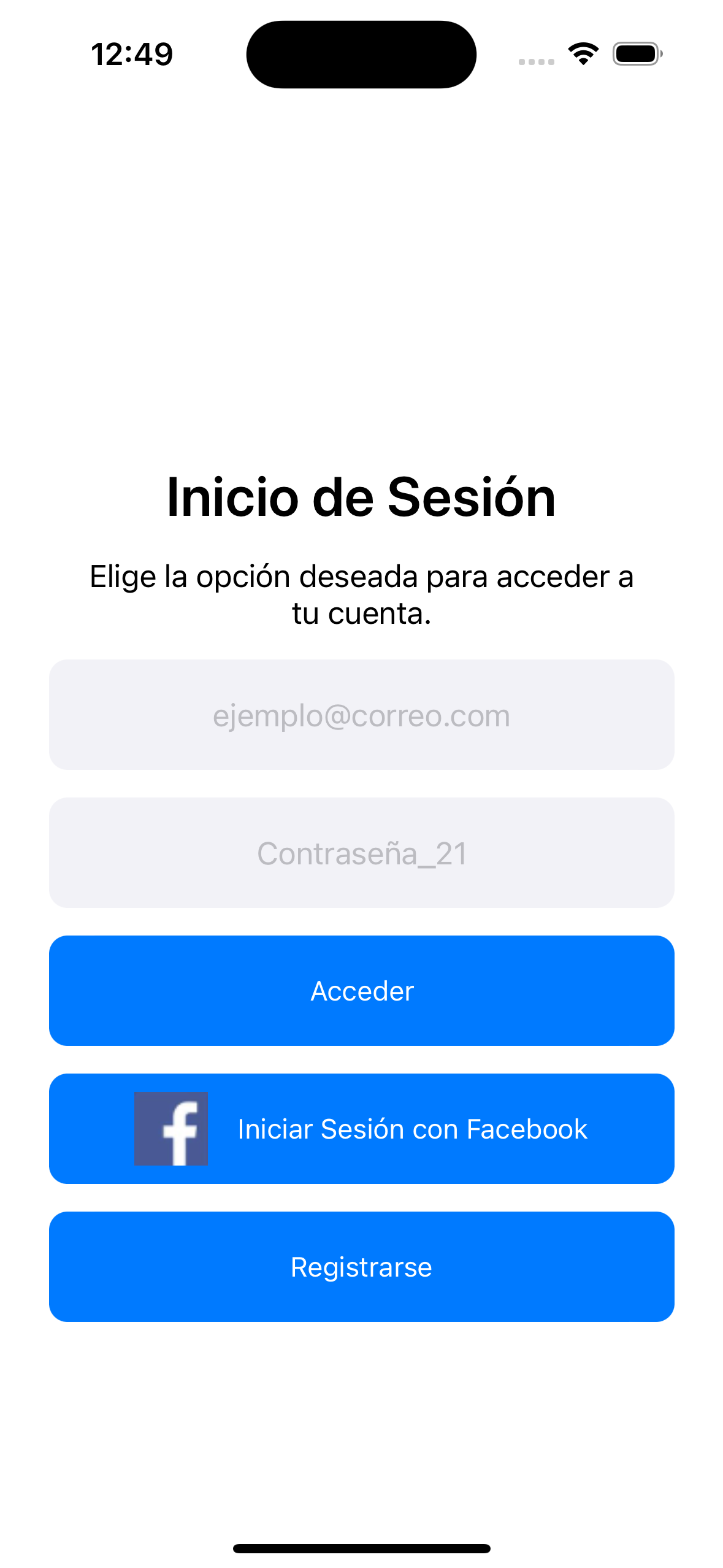Tap the email field ejemplo@correo.com

[361, 715]
